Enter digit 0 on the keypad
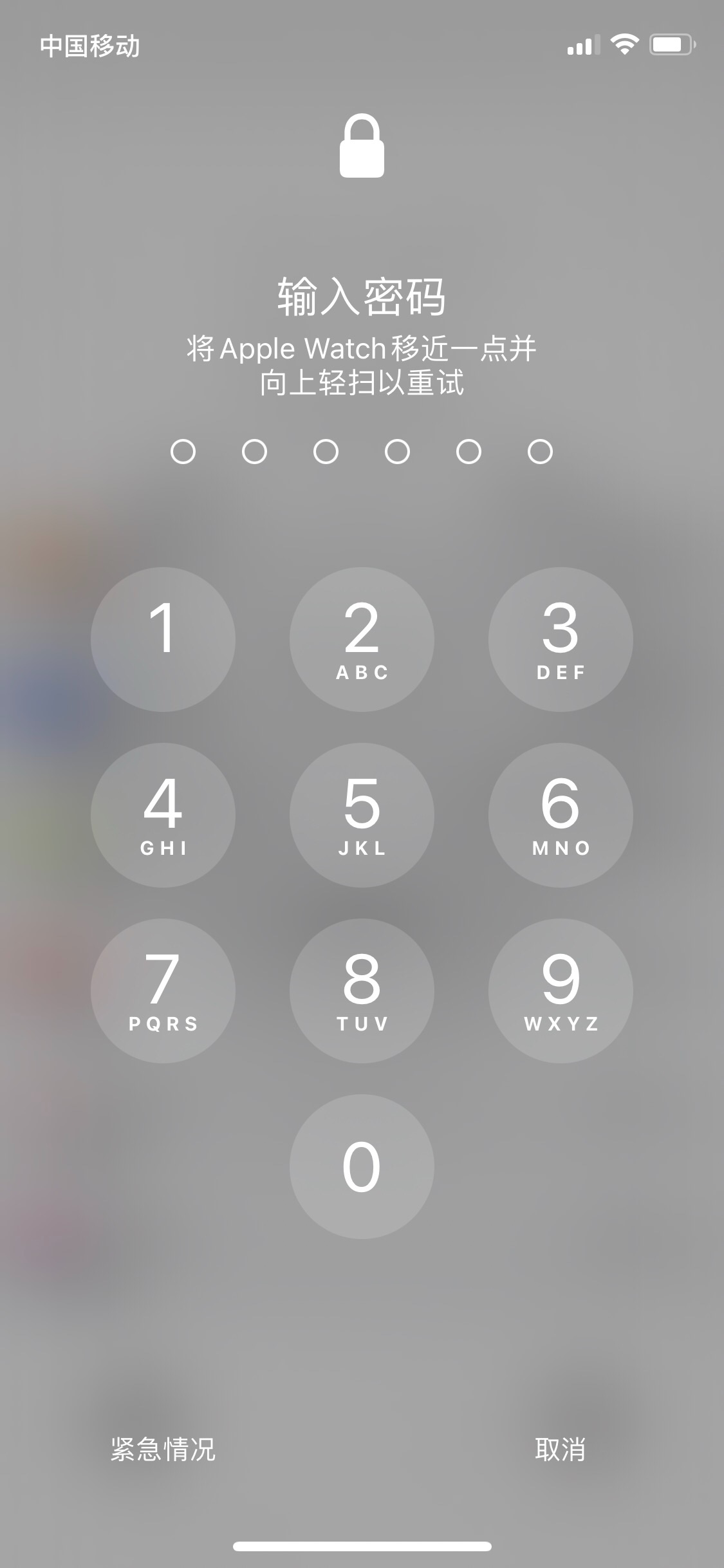This screenshot has height=1568, width=724. (362, 1166)
